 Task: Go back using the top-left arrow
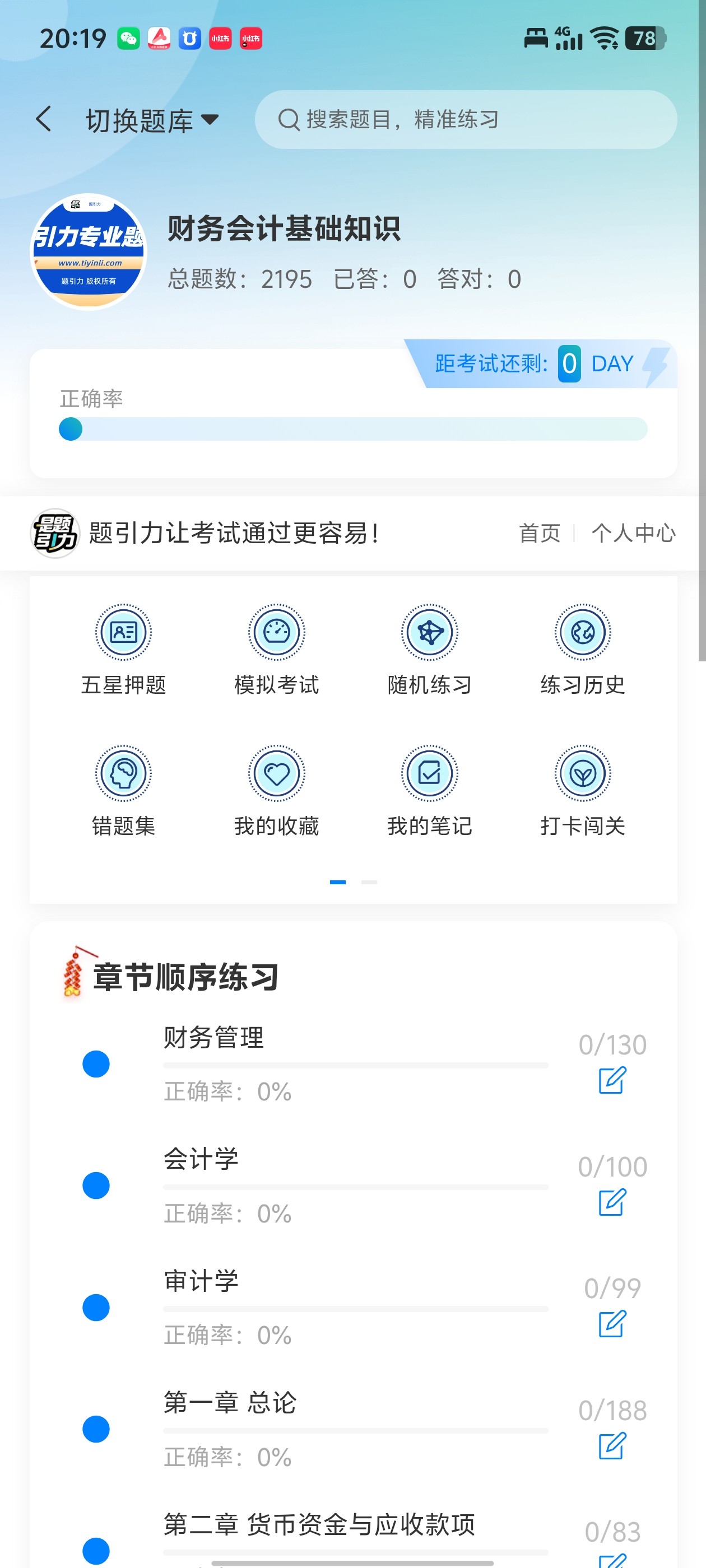[44, 119]
